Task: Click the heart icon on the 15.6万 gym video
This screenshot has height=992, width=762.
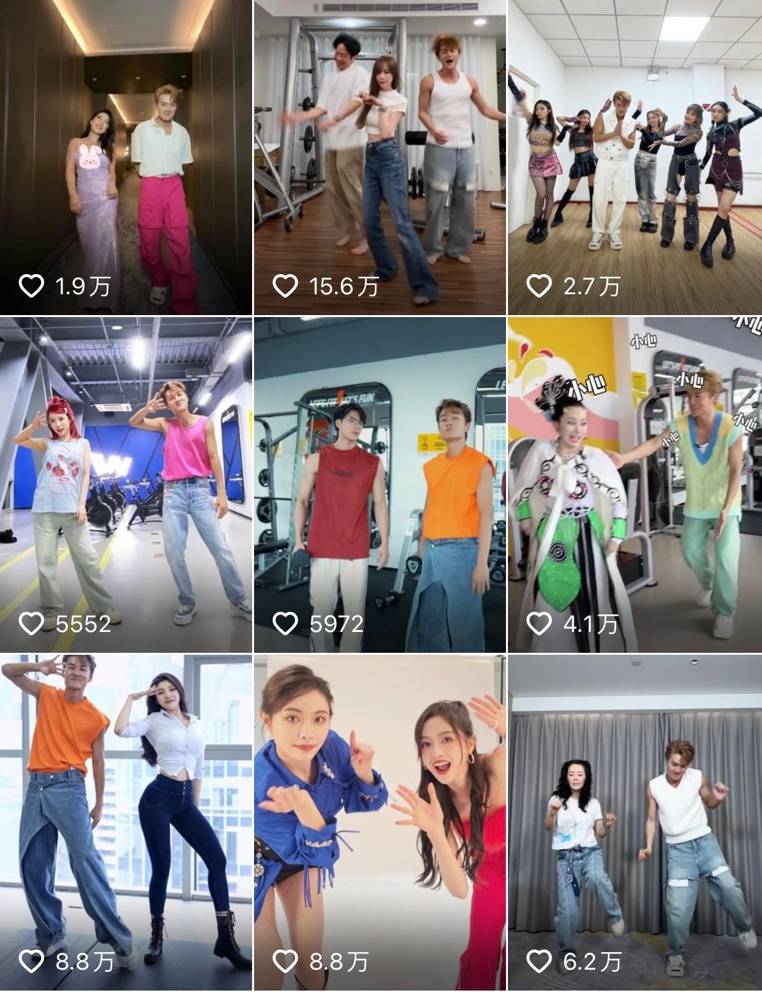Action: click(x=287, y=284)
